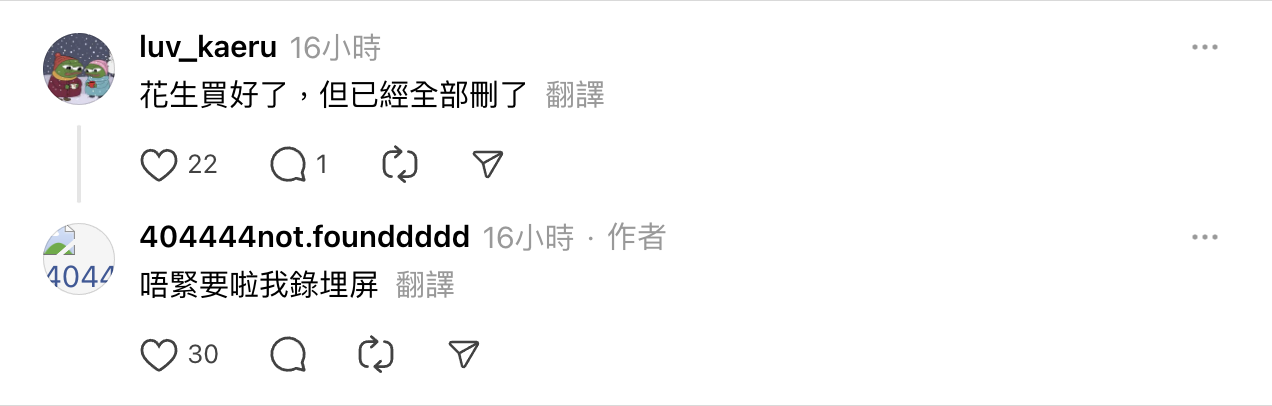The width and height of the screenshot is (1272, 406).
Task: Translate luv_kaeru's comment
Action: [x=575, y=96]
